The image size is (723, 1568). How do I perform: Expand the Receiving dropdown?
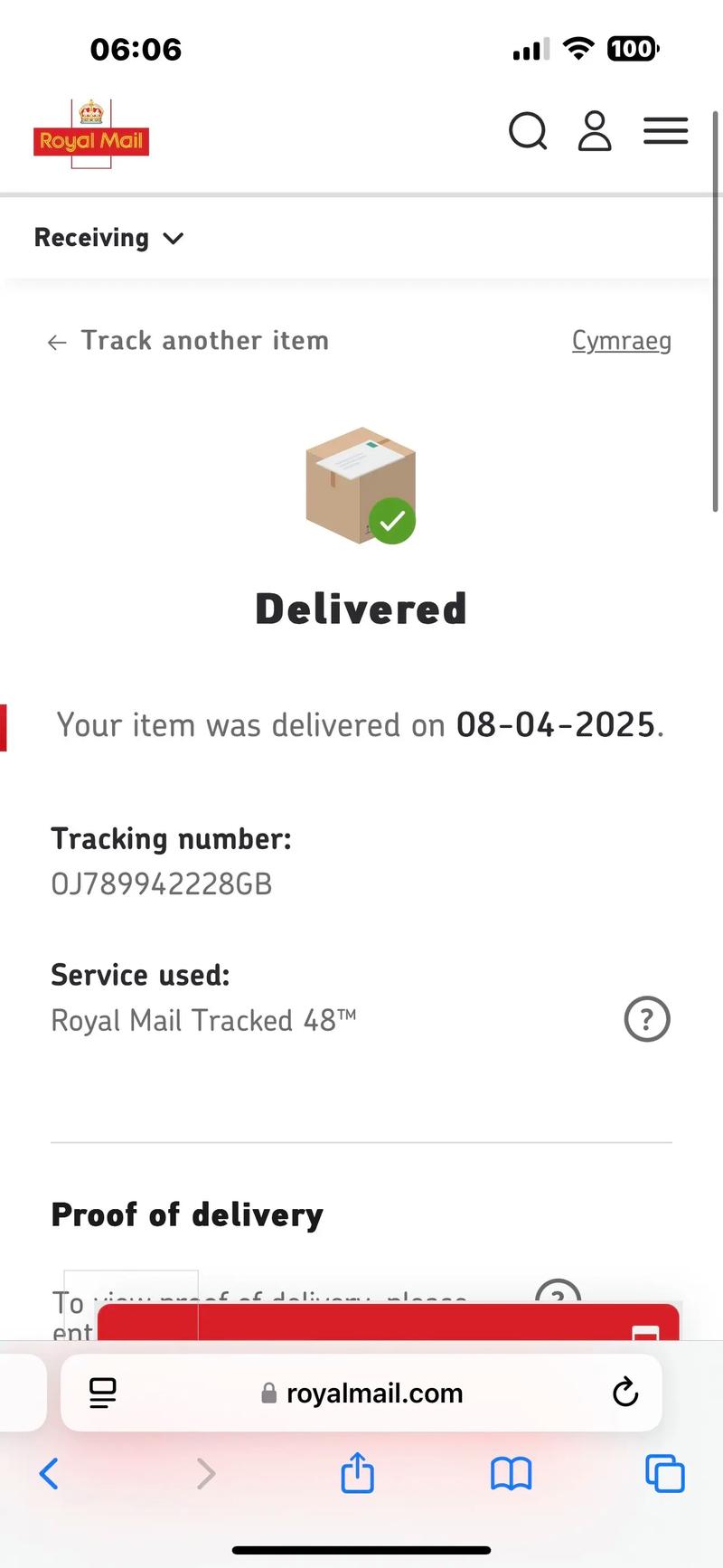point(108,238)
